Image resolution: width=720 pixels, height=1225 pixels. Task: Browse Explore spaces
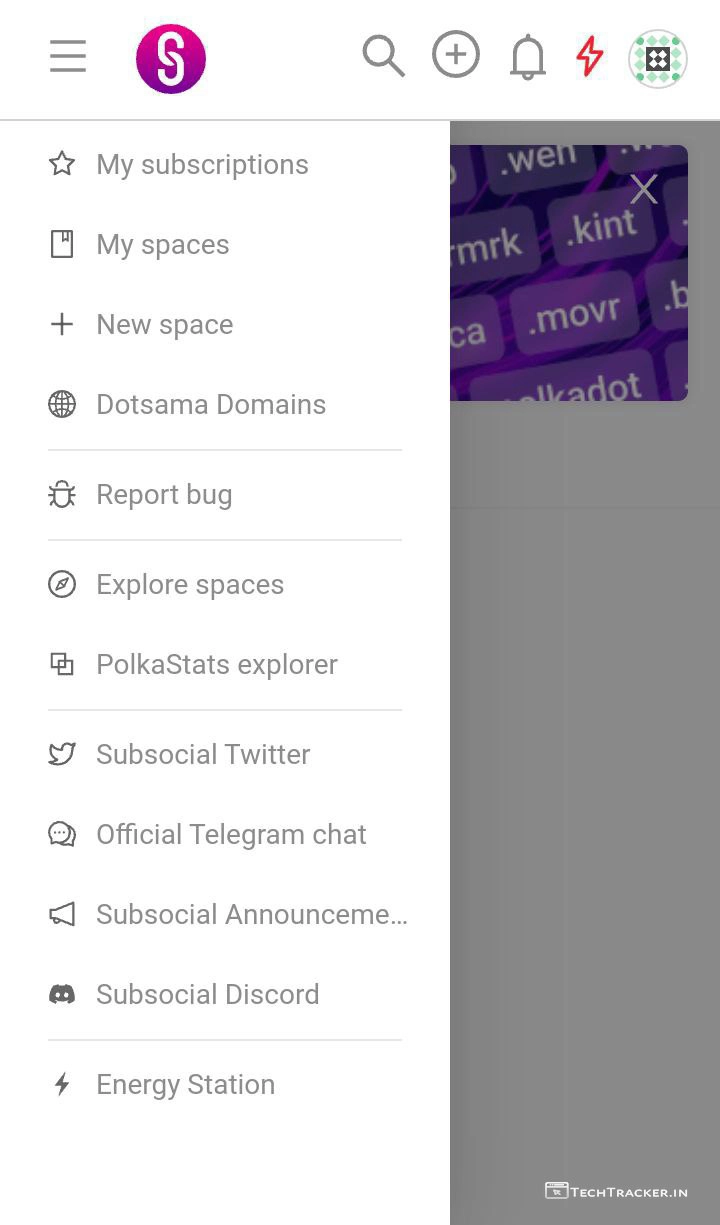[x=190, y=585]
